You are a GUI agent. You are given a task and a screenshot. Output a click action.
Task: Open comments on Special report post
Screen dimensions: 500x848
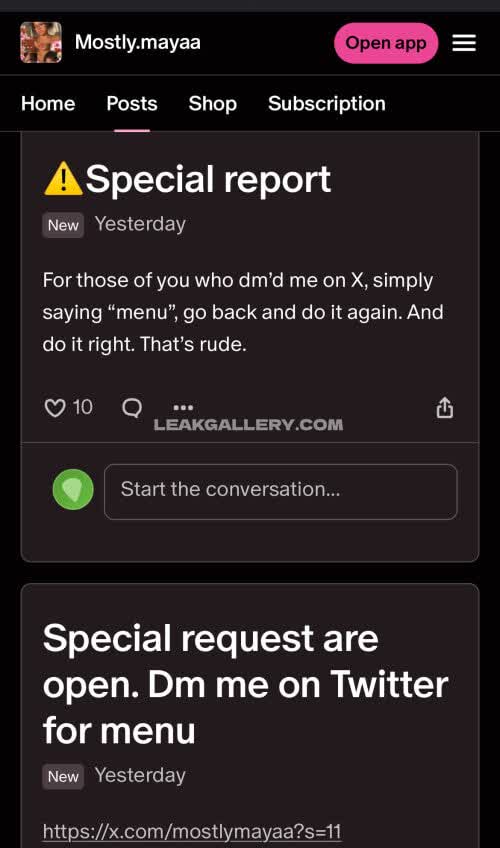tap(132, 408)
